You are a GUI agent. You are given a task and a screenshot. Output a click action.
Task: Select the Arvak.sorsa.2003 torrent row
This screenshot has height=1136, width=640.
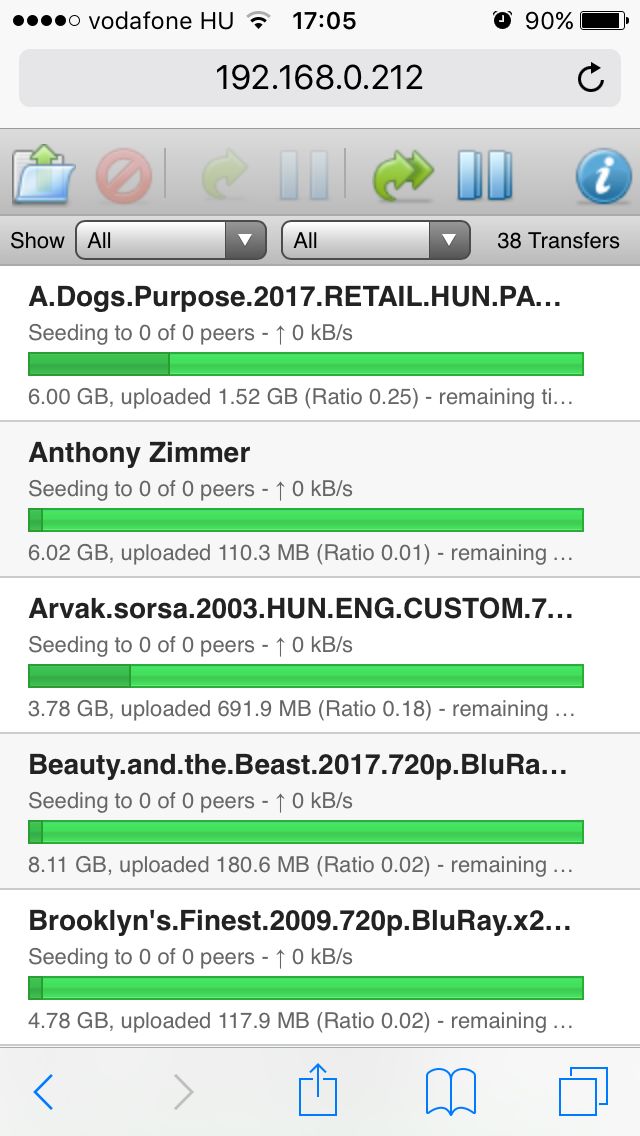click(320, 656)
